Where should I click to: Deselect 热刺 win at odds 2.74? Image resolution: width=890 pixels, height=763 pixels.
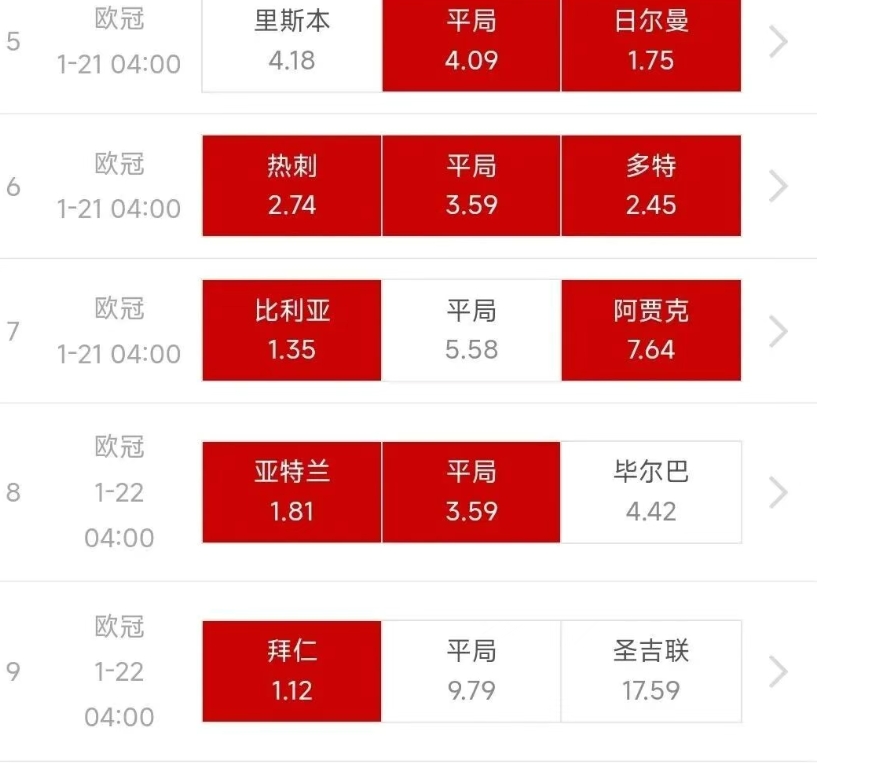(x=291, y=186)
